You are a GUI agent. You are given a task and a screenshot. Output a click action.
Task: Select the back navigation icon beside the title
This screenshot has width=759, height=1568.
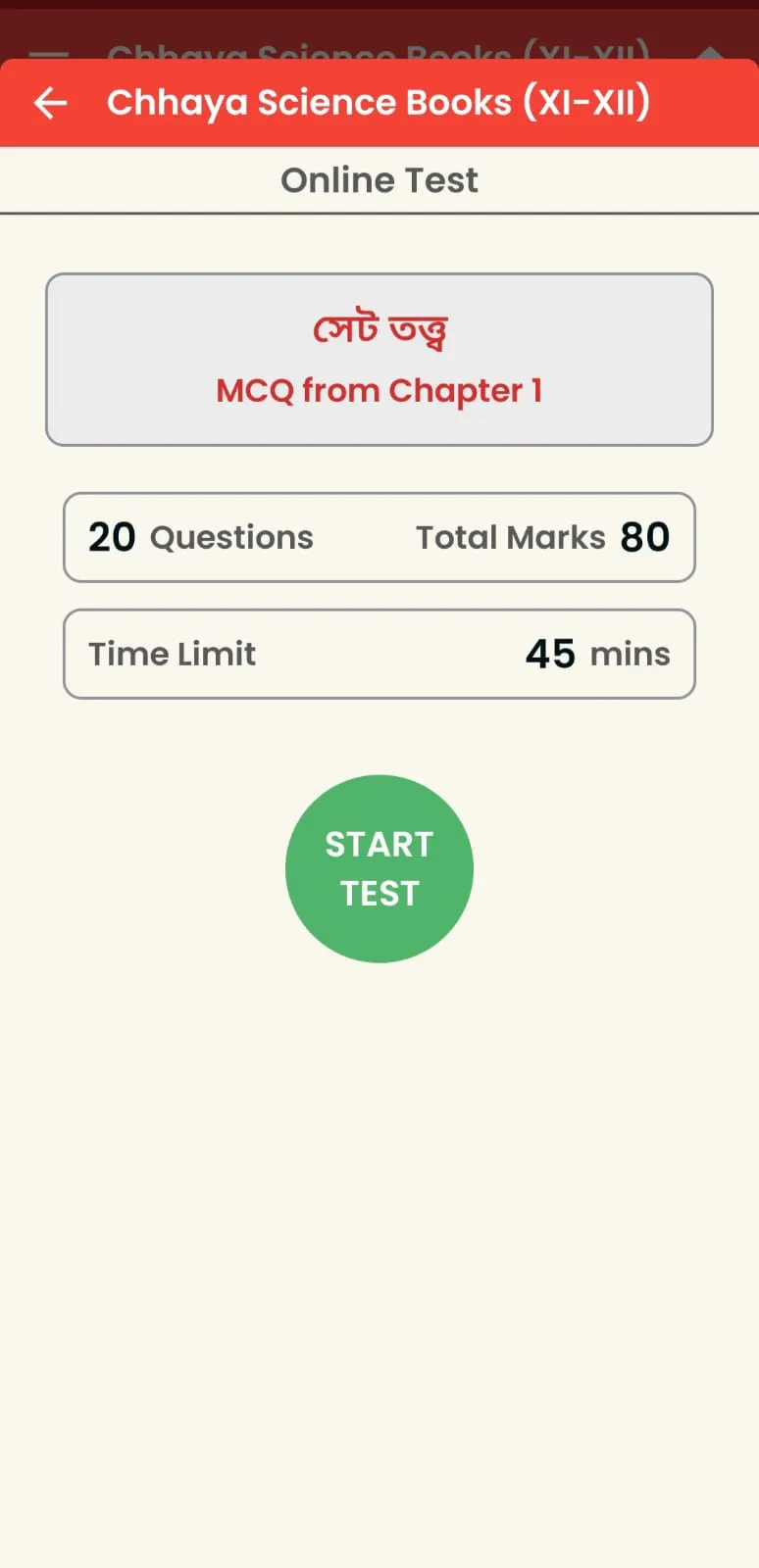(x=50, y=103)
